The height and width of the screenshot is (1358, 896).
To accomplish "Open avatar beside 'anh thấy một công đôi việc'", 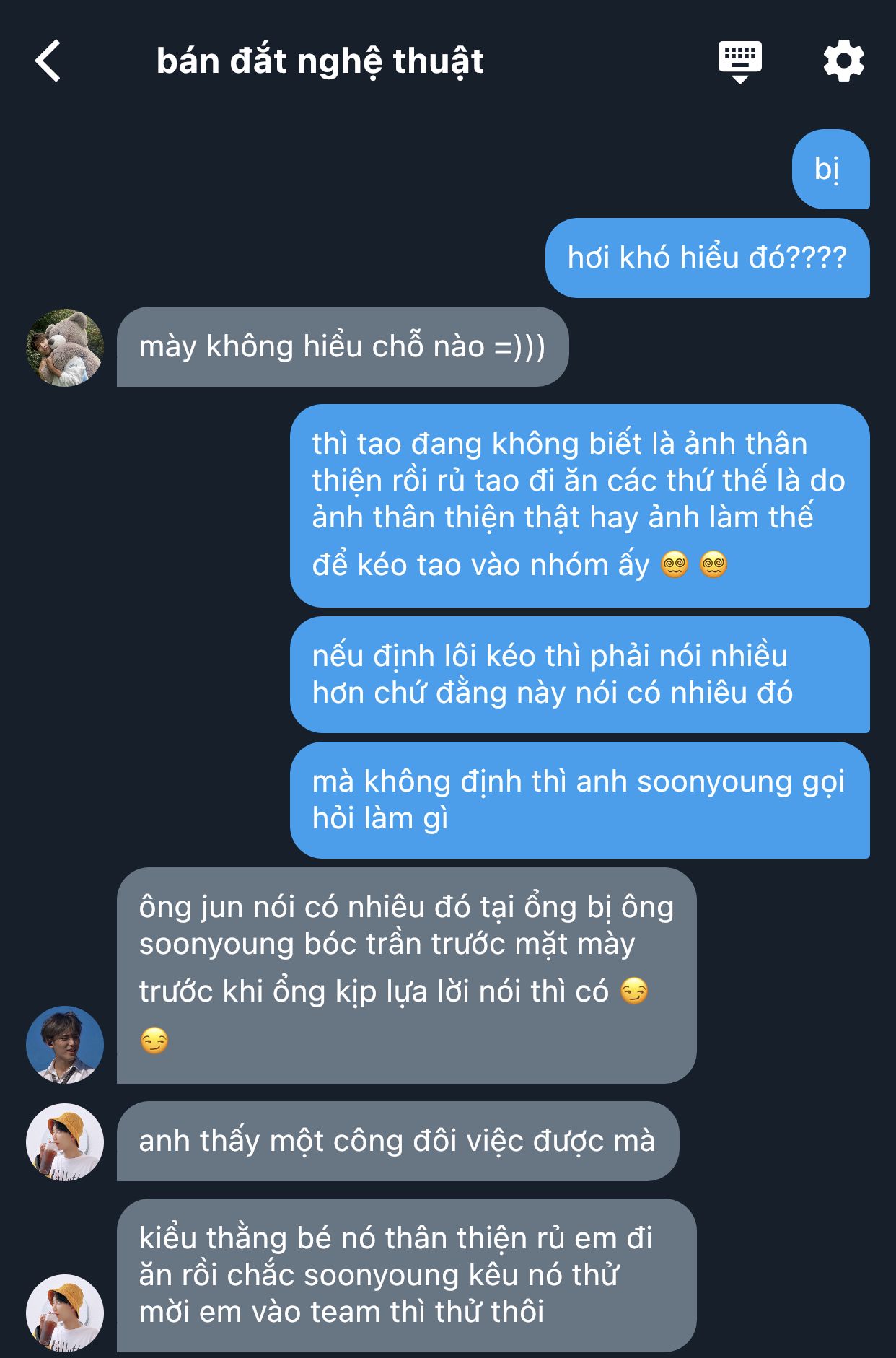I will [65, 1142].
